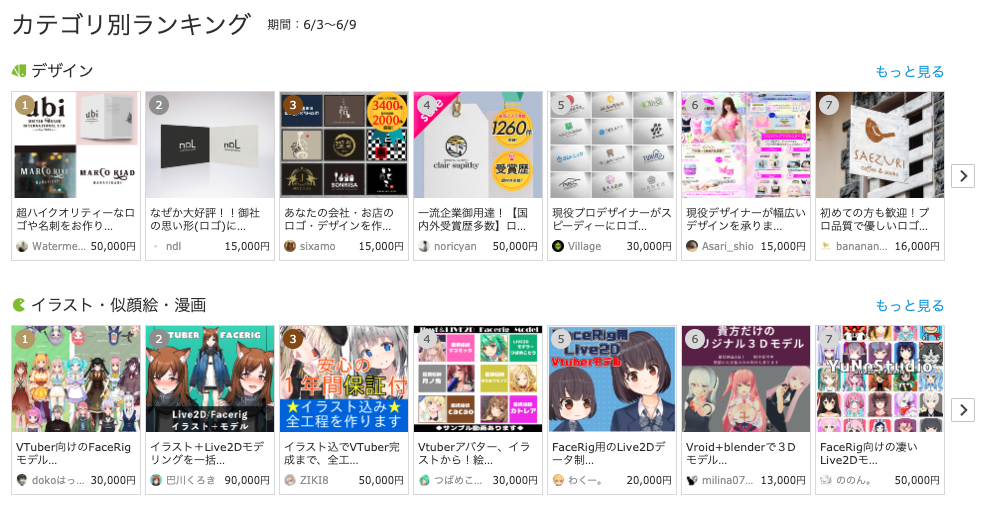Image resolution: width=988 pixels, height=521 pixels.
Task: Open 'もっと見る' for the デザイン category
Action: click(x=909, y=71)
